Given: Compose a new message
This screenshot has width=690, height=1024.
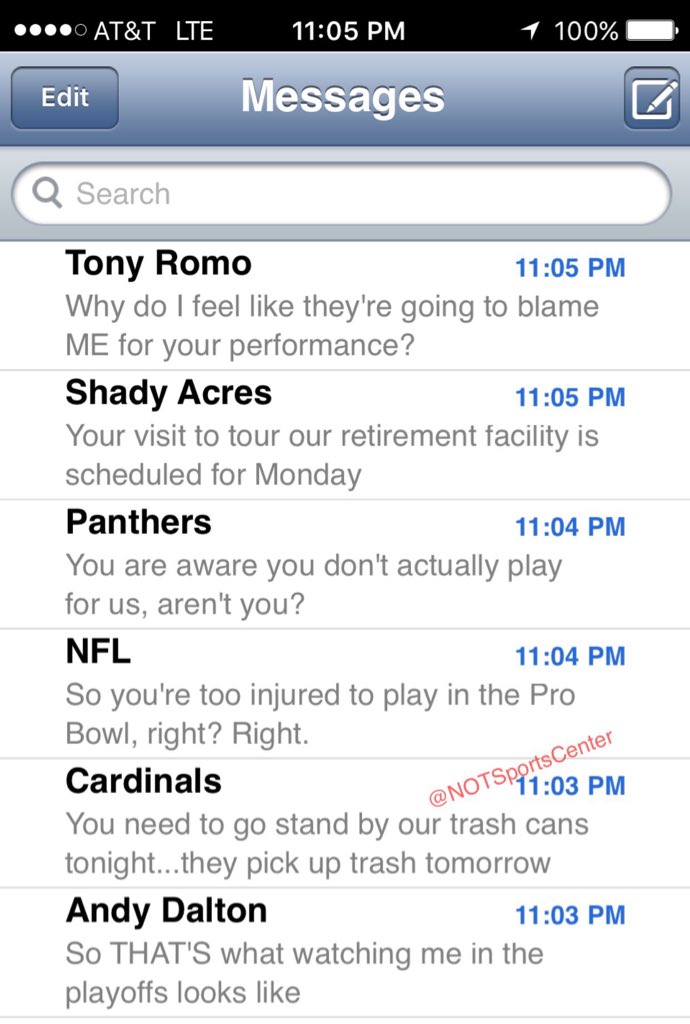Looking at the screenshot, I should click(651, 98).
